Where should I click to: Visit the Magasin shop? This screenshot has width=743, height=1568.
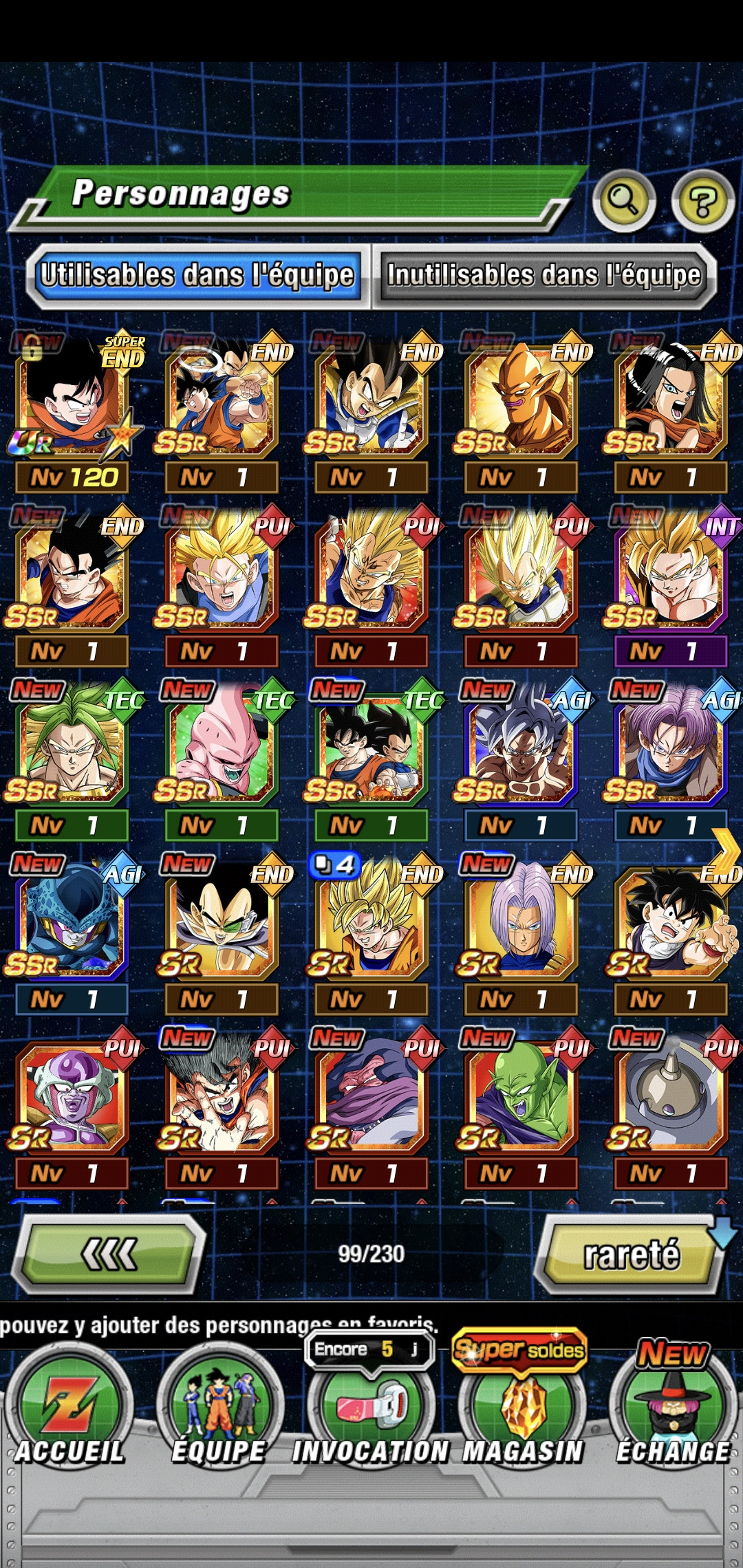pyautogui.click(x=522, y=1408)
